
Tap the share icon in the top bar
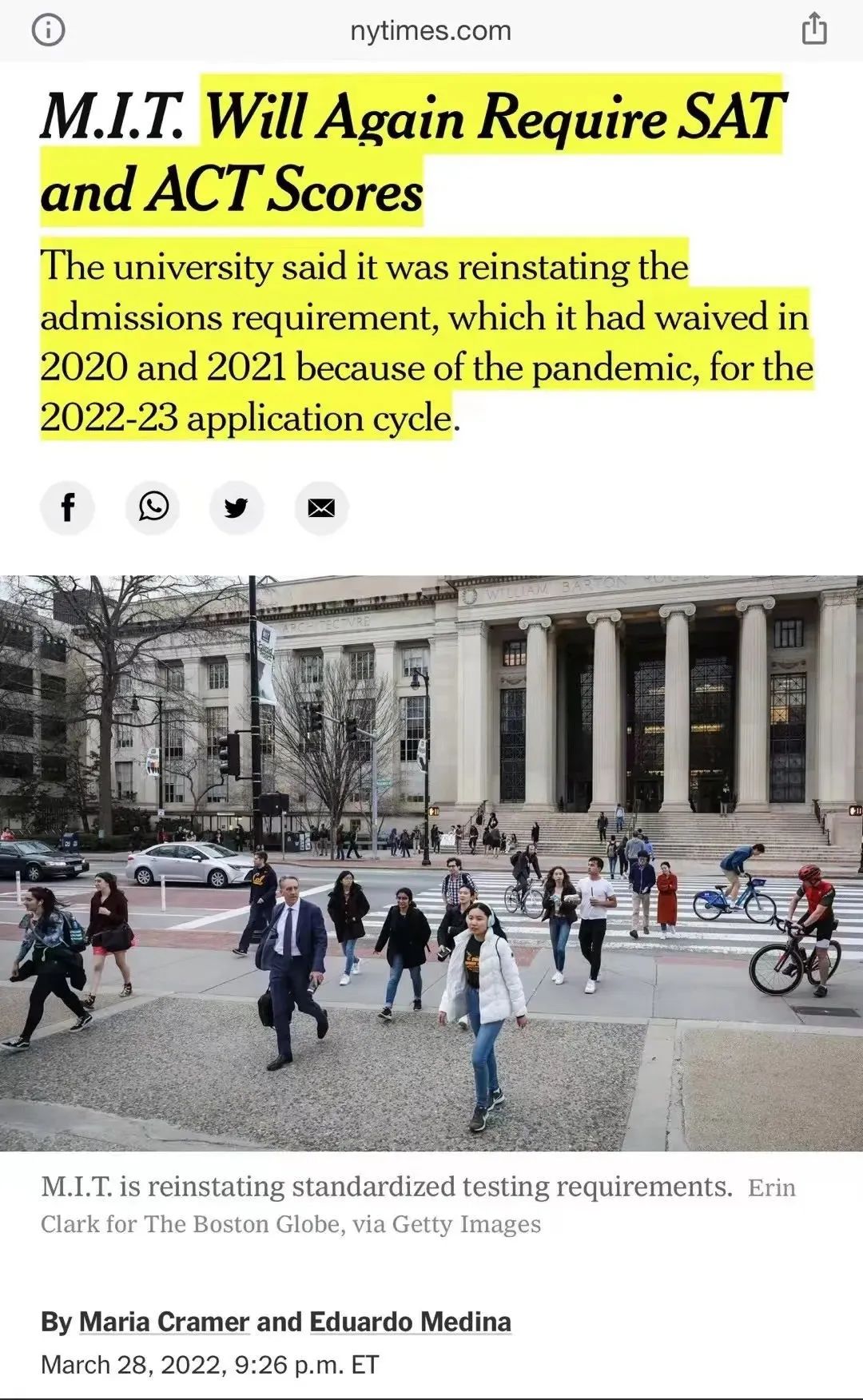[x=813, y=30]
